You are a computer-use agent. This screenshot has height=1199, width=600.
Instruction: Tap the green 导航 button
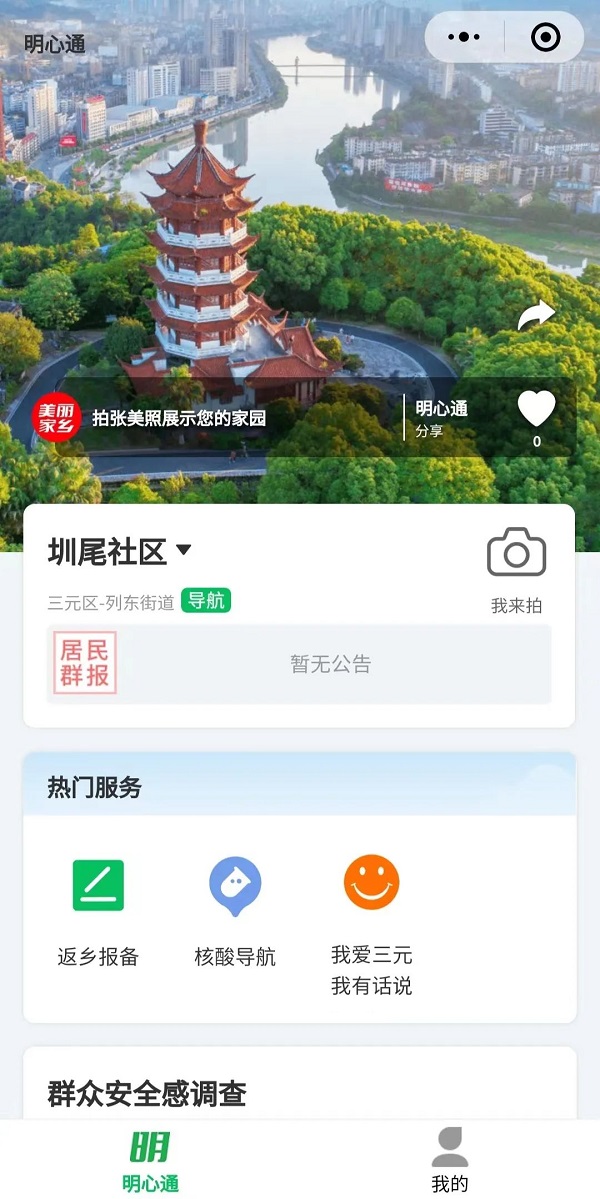pyautogui.click(x=206, y=601)
